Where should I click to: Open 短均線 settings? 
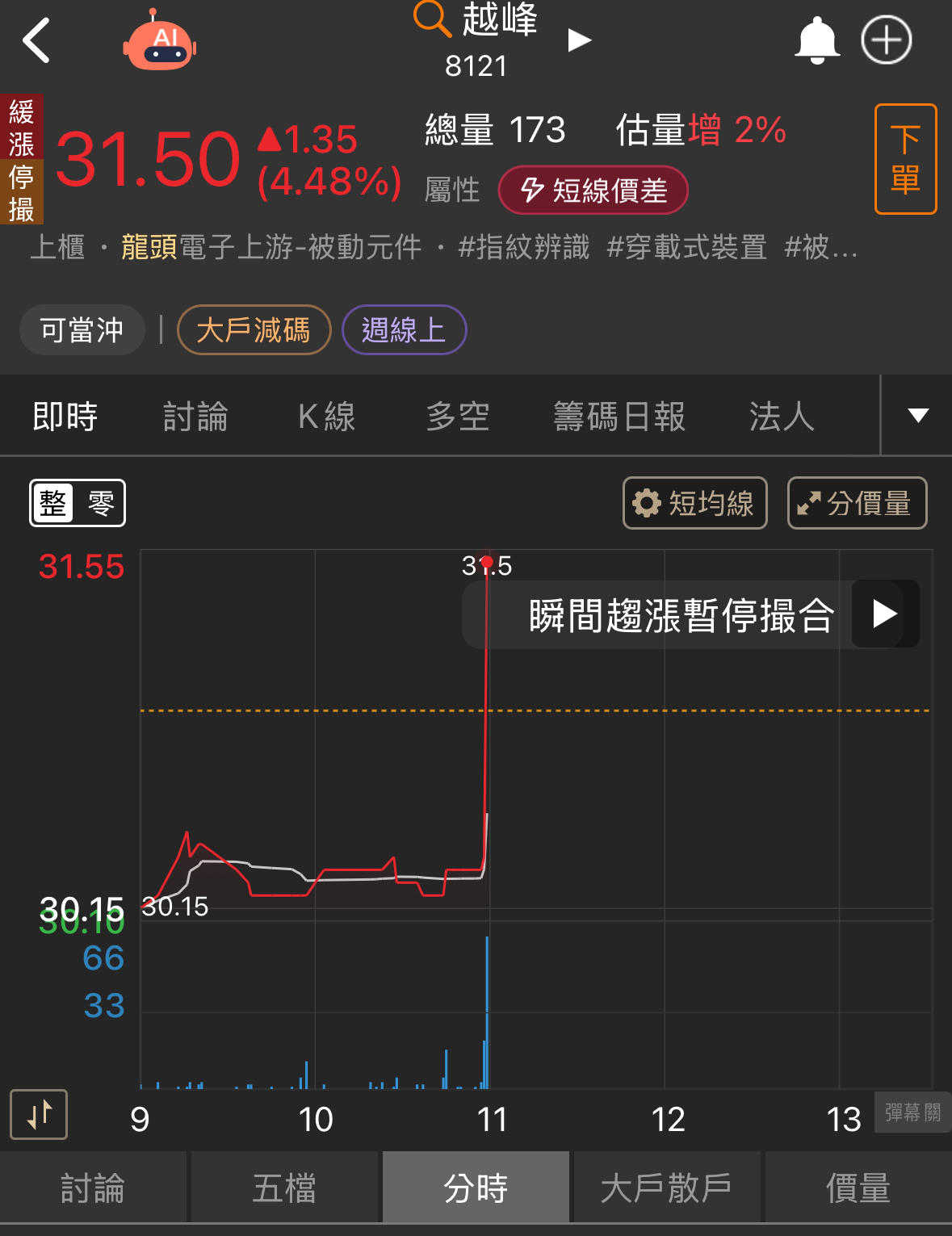pos(694,503)
